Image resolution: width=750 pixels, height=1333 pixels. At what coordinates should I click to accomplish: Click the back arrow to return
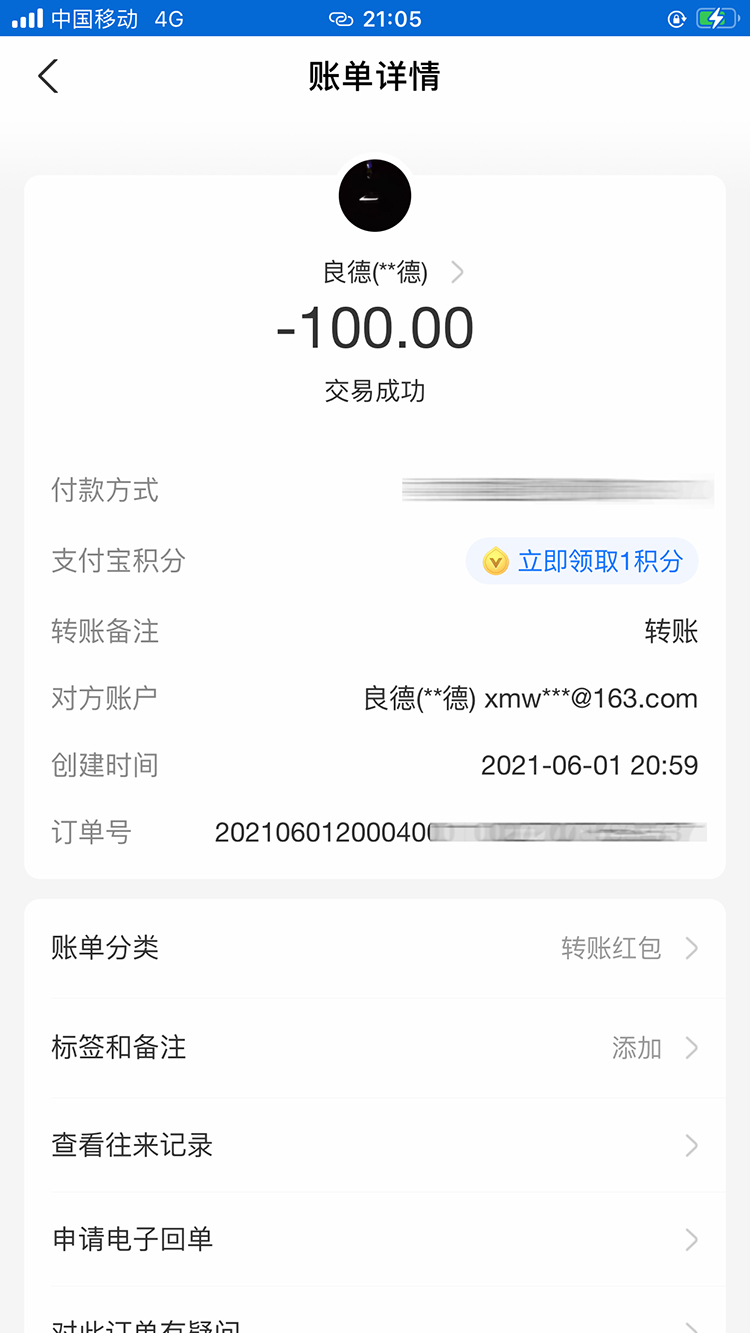[x=48, y=76]
